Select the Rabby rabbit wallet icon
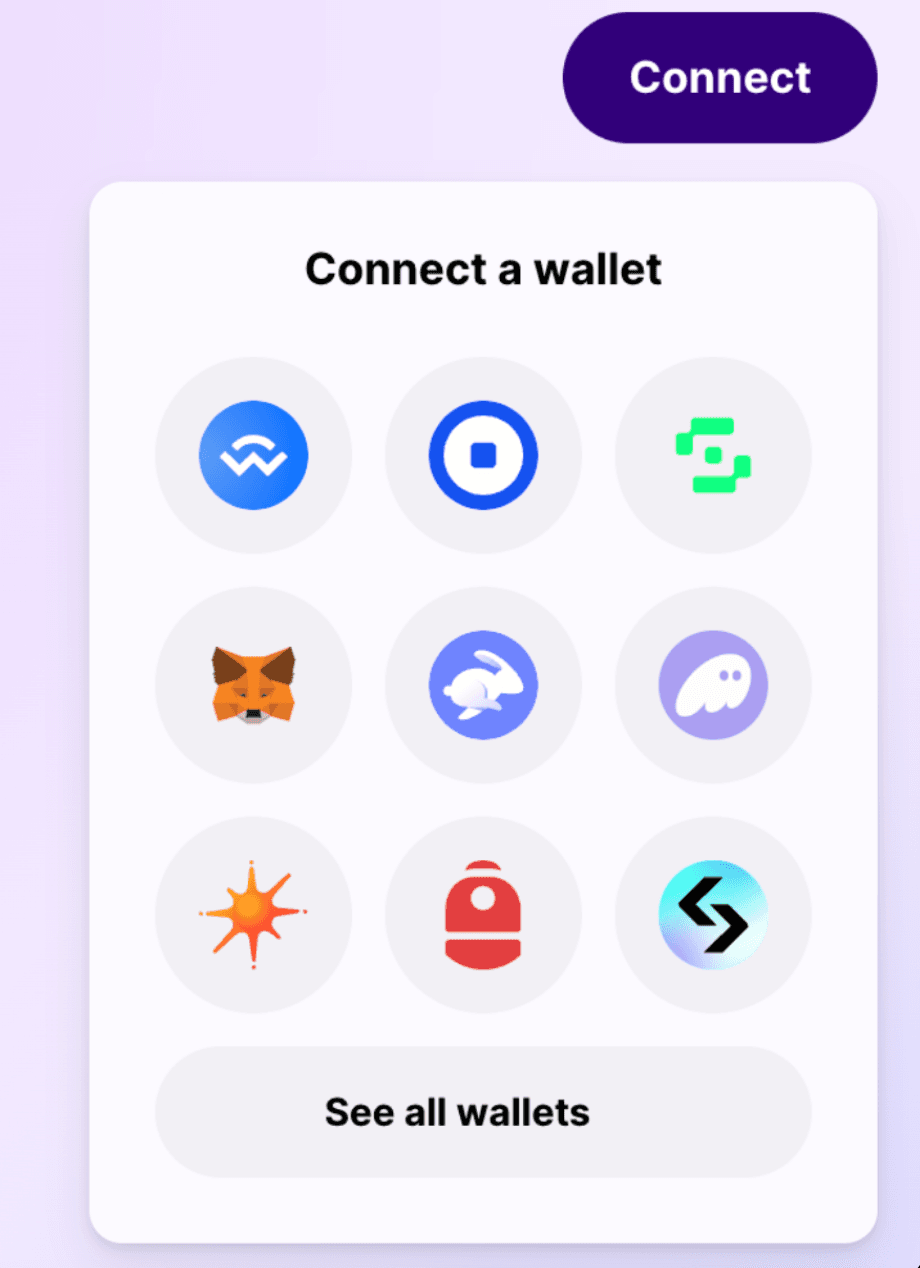Viewport: 920px width, 1268px height. coord(483,685)
